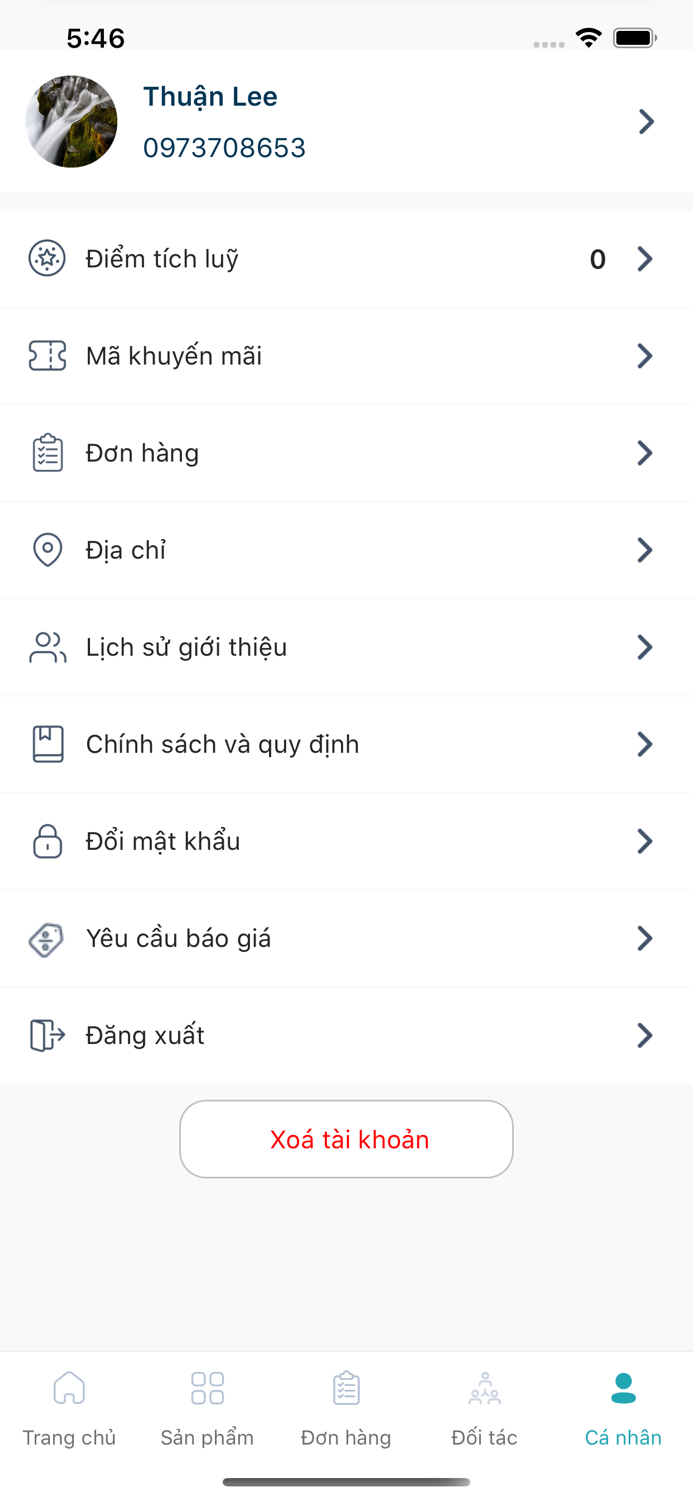Open Mã khuyến mãi promo codes
The height and width of the screenshot is (1500, 693).
click(x=346, y=356)
